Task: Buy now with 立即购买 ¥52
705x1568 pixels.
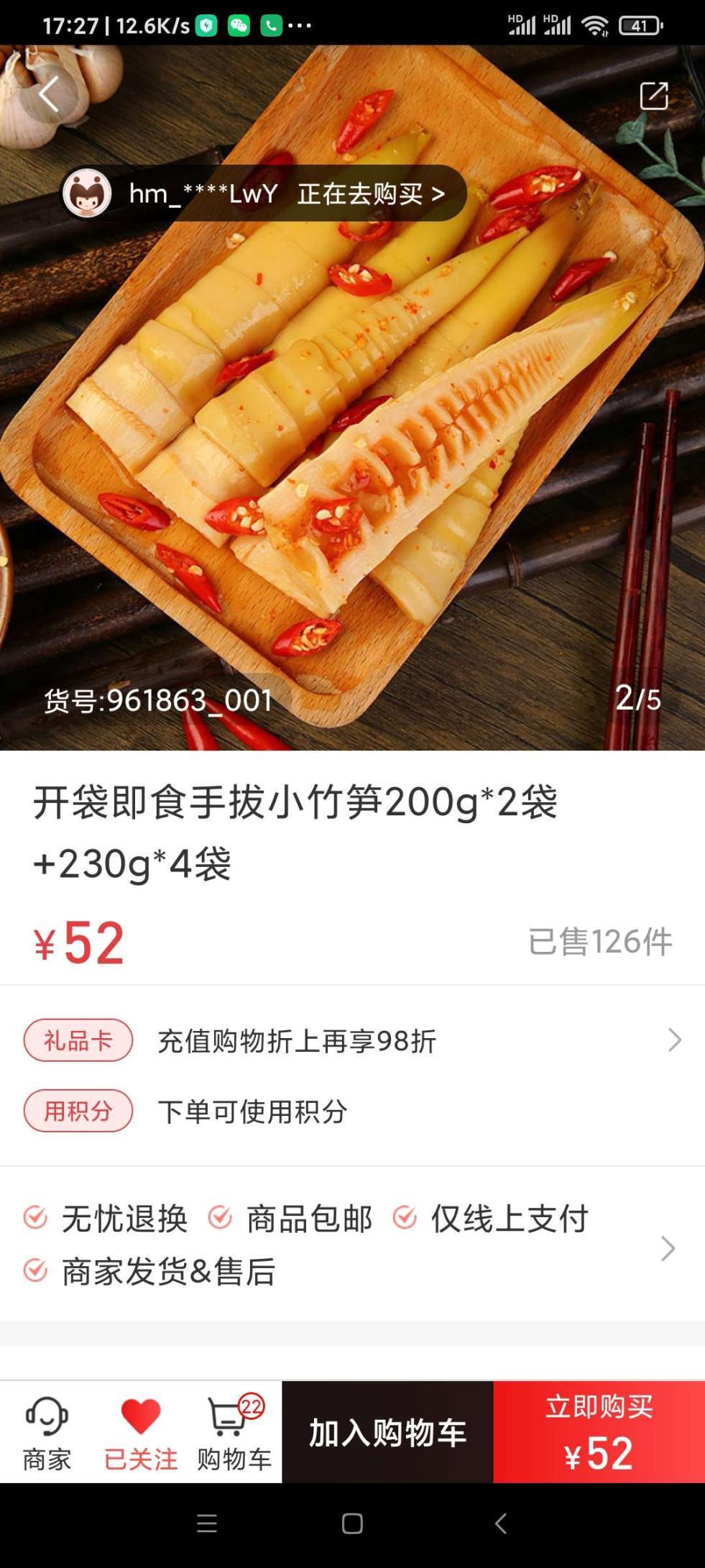Action: pos(599,1433)
